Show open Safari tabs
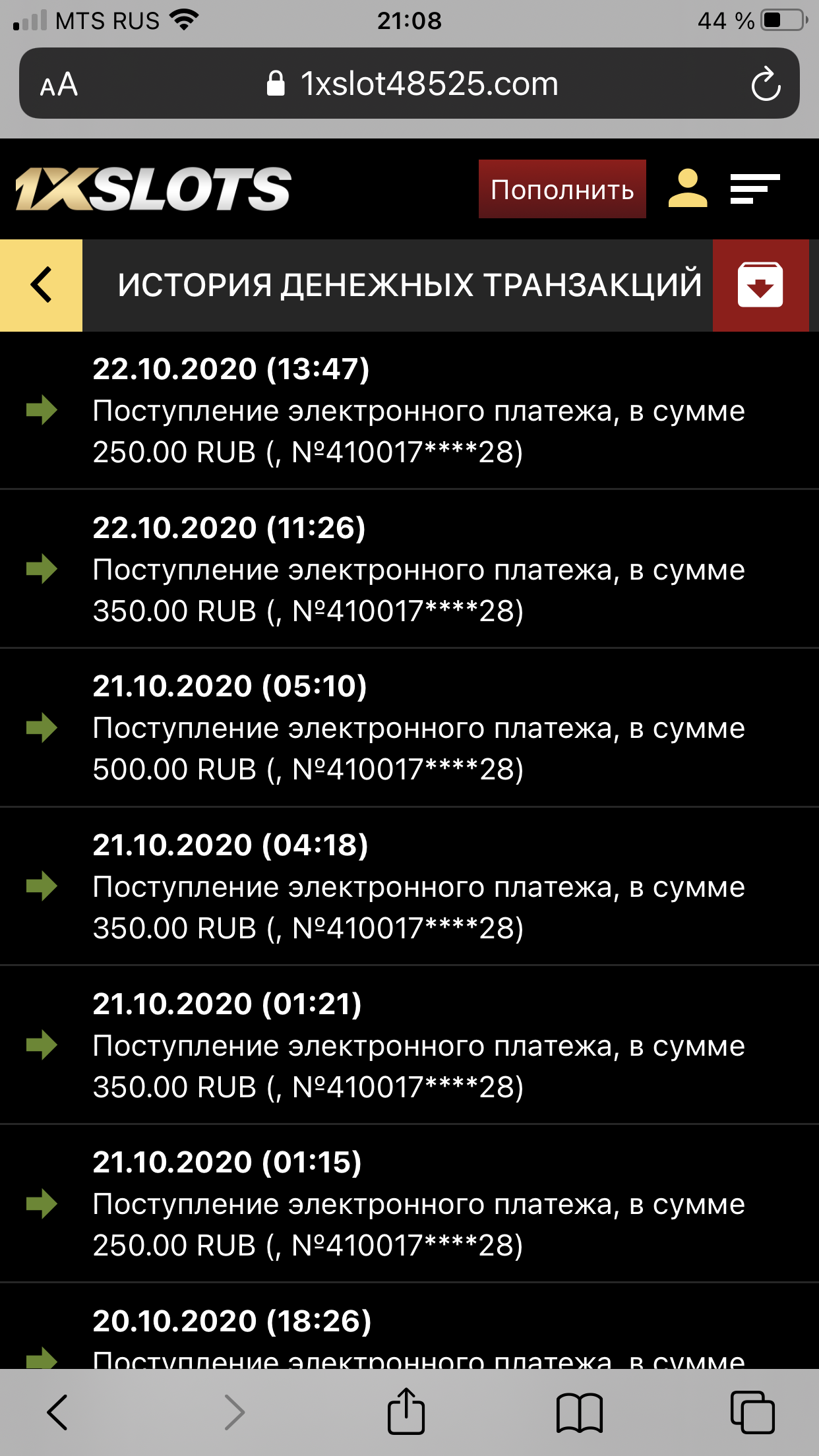The width and height of the screenshot is (819, 1456). click(x=752, y=1411)
